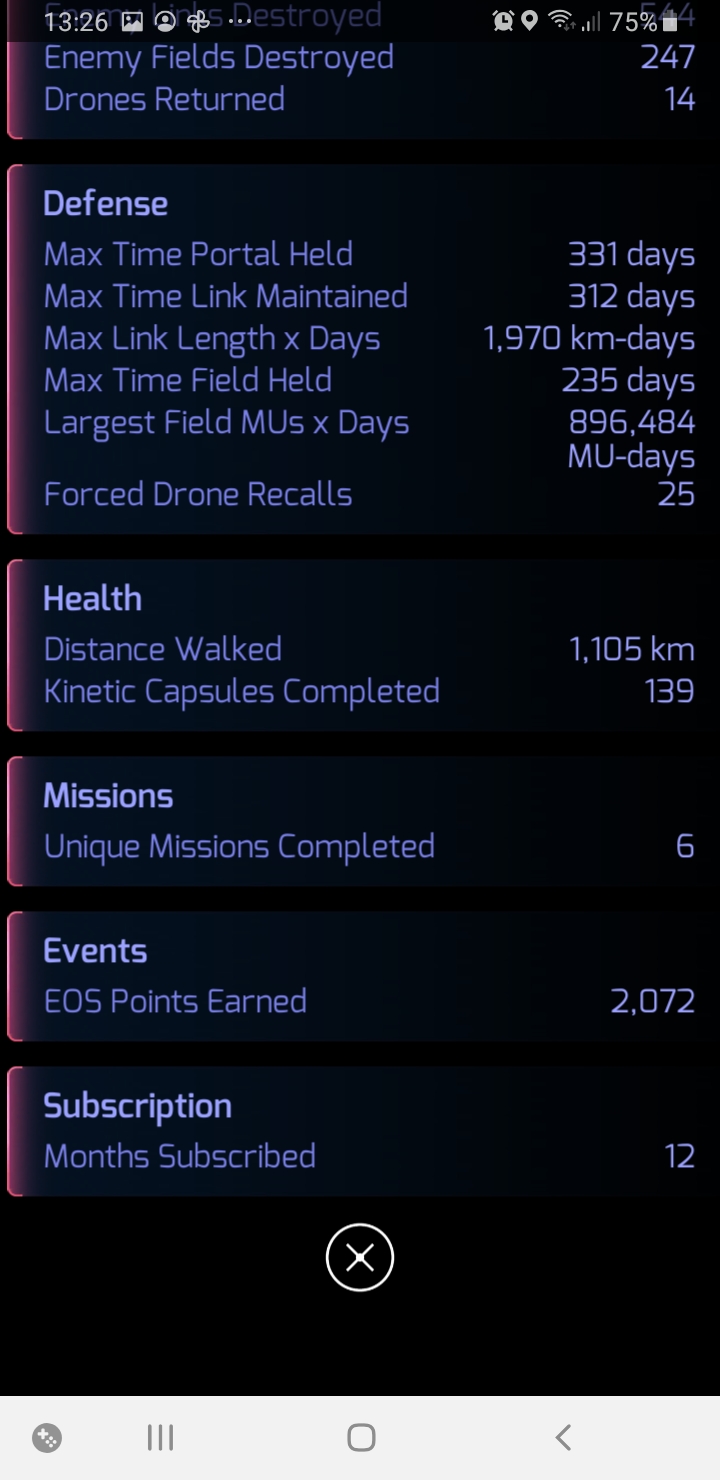This screenshot has height=1480, width=720.
Task: Return to the phone's home screen
Action: [x=361, y=1438]
